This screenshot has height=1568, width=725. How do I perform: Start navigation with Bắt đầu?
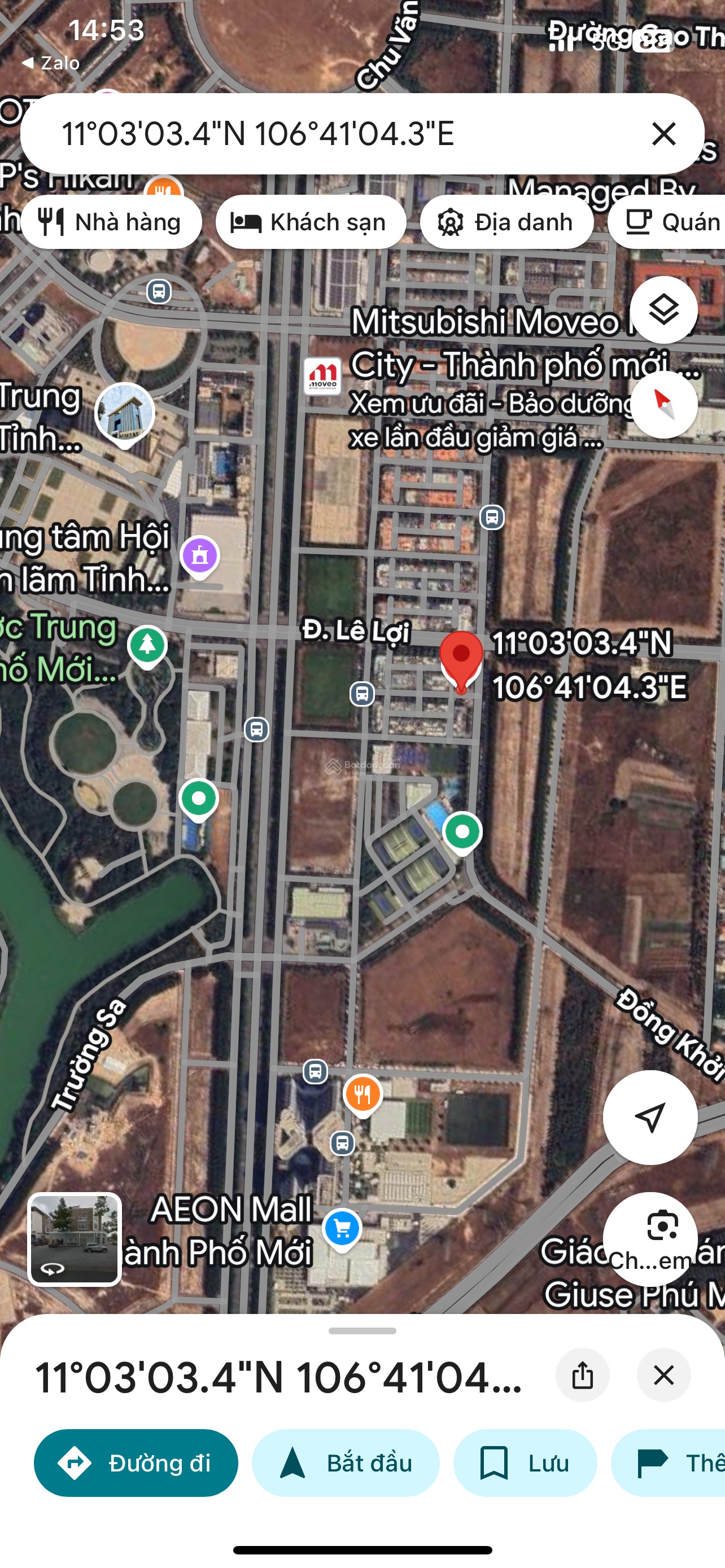(345, 1462)
